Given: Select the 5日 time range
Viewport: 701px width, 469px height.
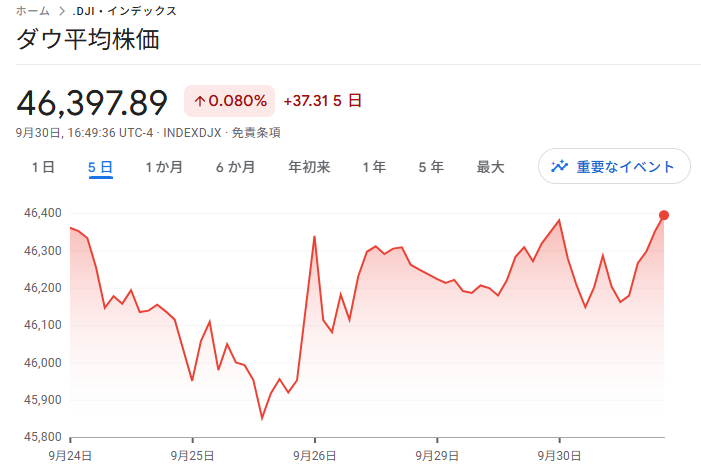Looking at the screenshot, I should click(x=100, y=167).
